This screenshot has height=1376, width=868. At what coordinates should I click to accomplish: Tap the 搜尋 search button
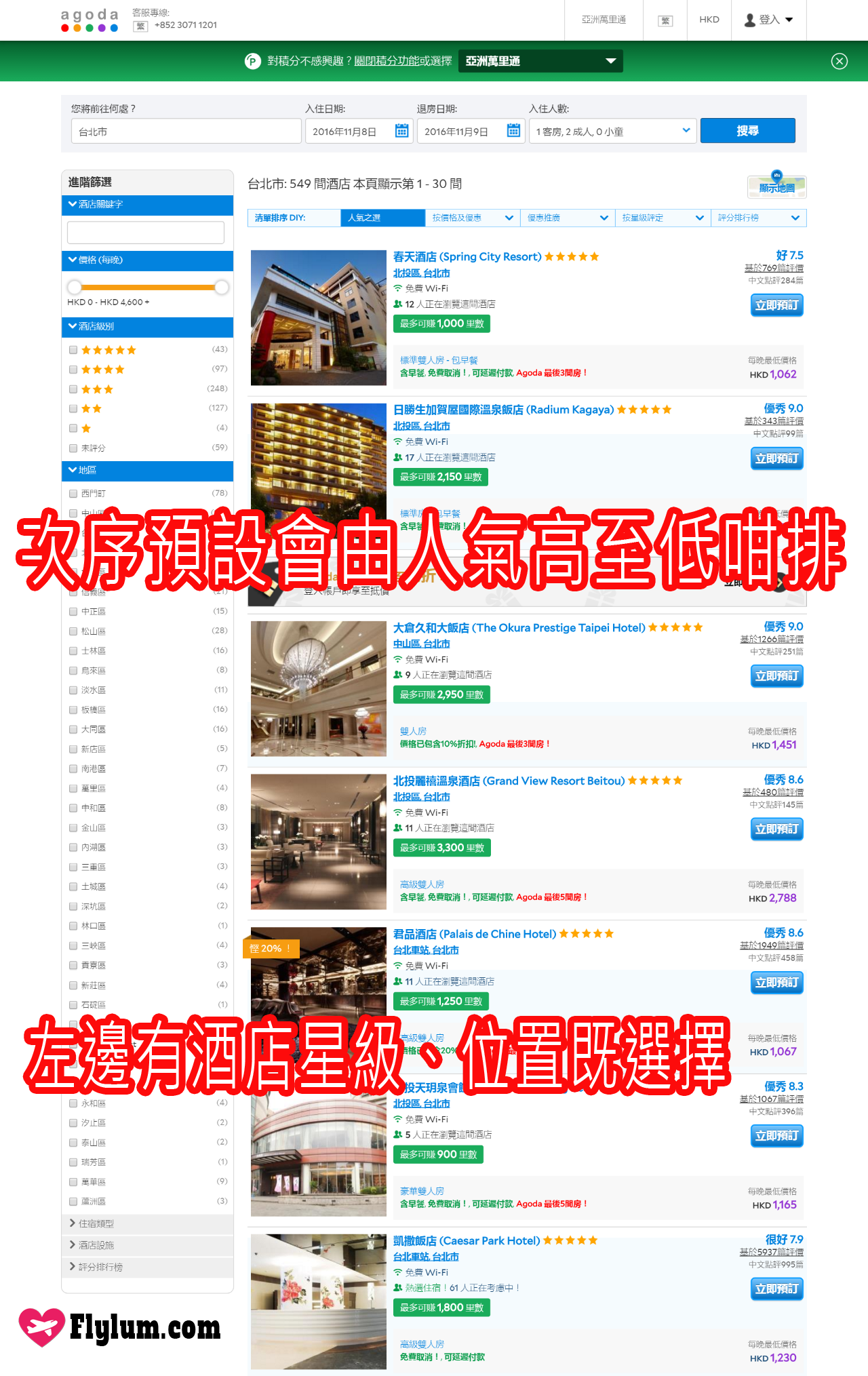point(747,131)
